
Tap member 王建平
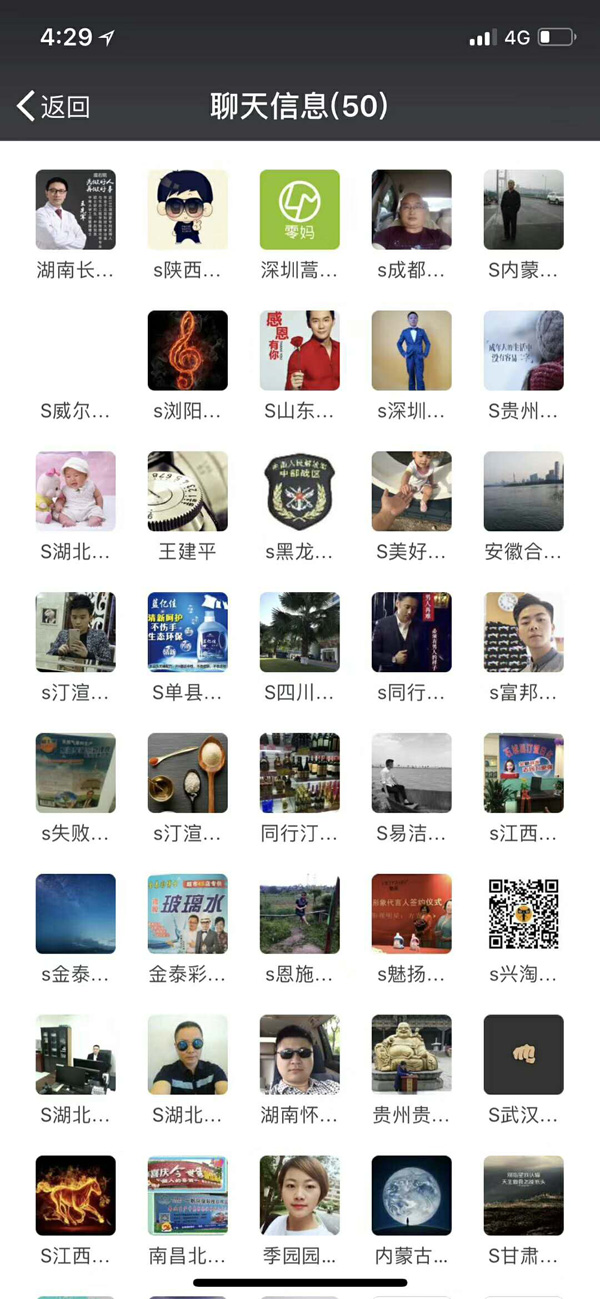pos(187,491)
